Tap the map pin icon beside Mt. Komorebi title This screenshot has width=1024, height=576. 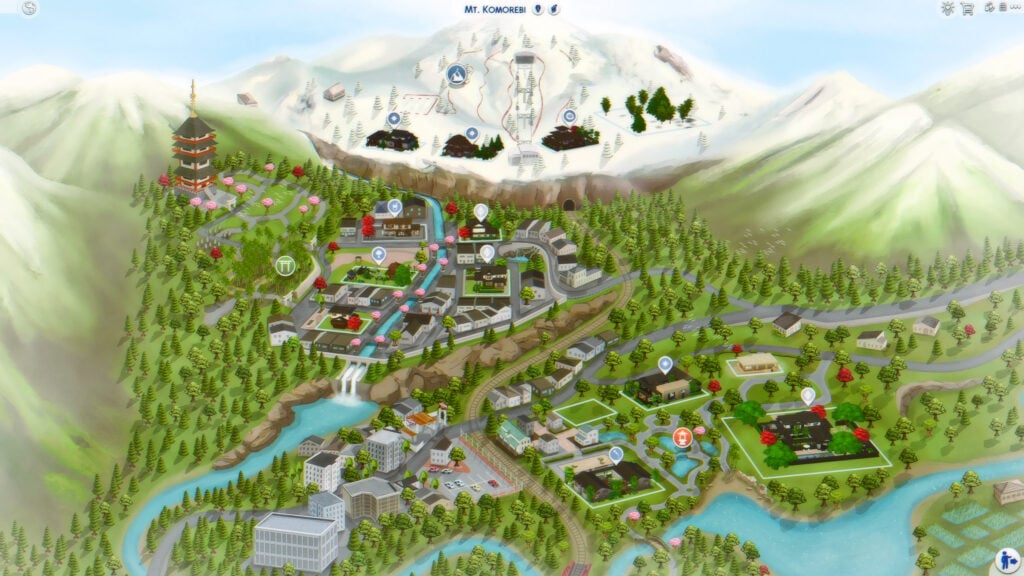(x=538, y=9)
